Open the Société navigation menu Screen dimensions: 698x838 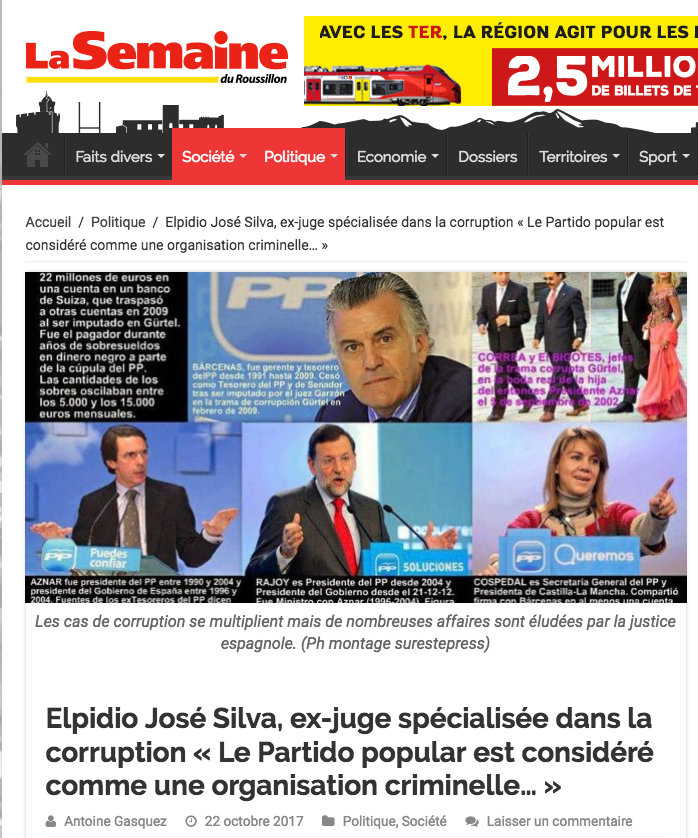coord(214,157)
